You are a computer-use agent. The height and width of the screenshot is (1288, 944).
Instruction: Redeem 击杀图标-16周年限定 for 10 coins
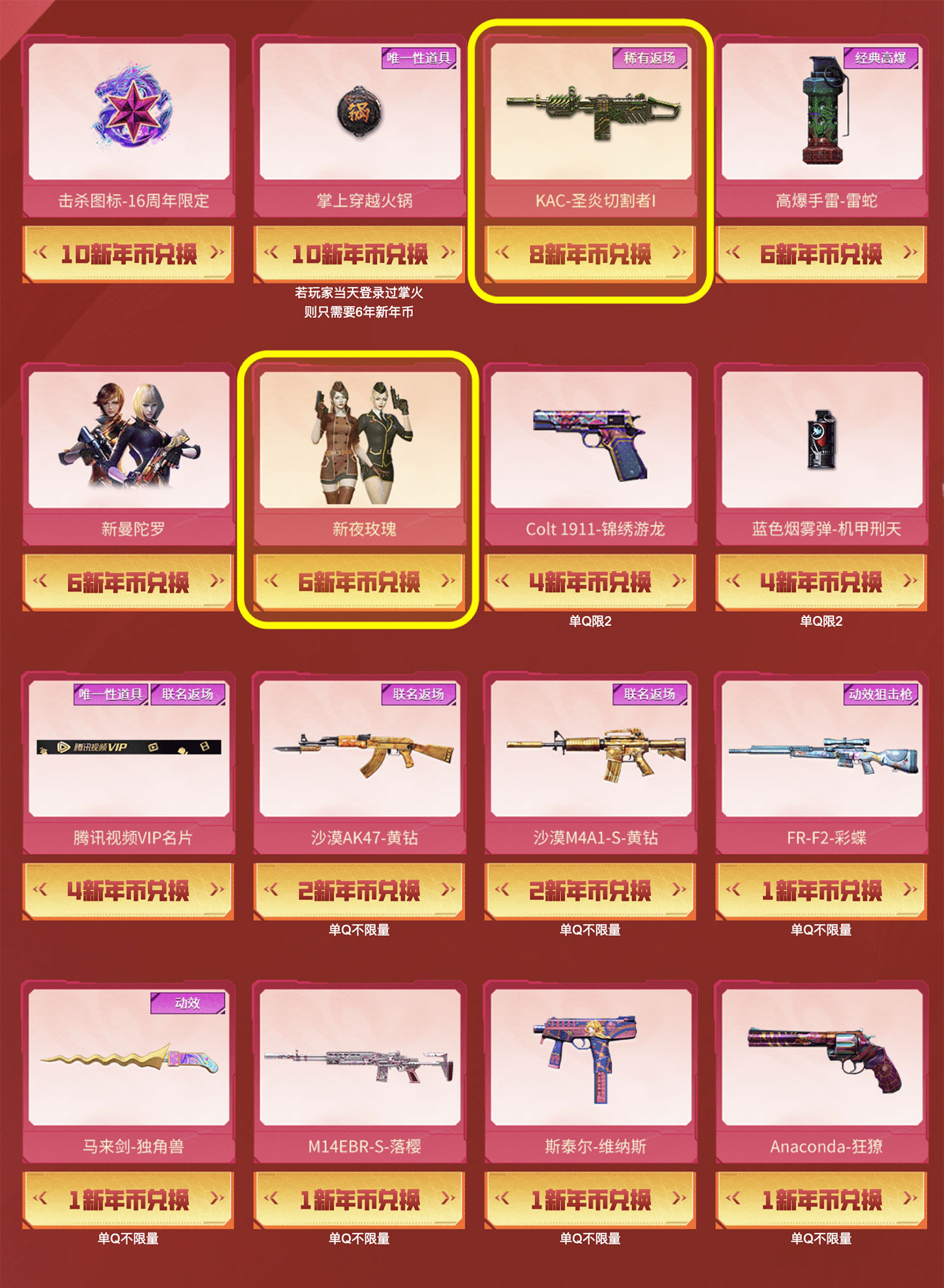point(128,254)
